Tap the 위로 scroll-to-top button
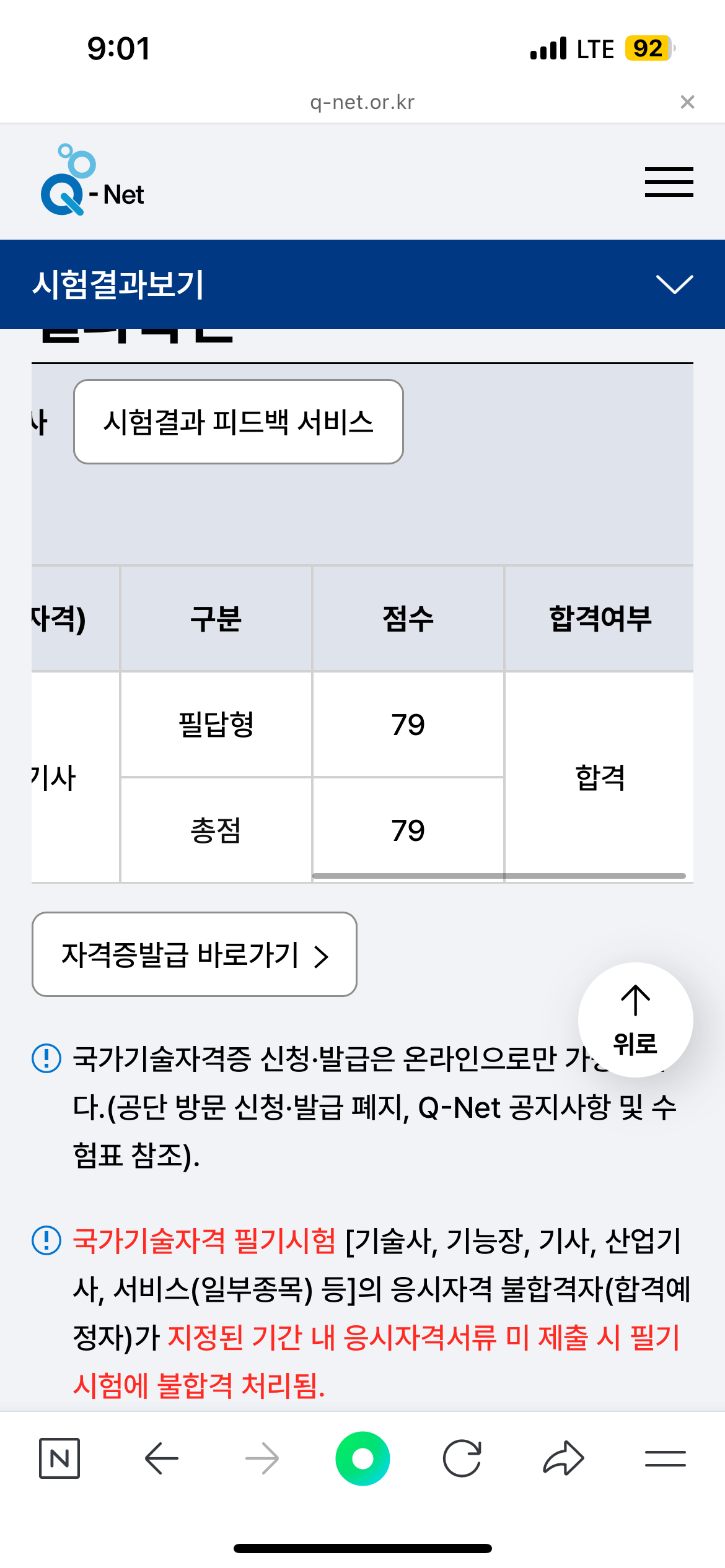This screenshot has height=1568, width=725. pos(635,1019)
